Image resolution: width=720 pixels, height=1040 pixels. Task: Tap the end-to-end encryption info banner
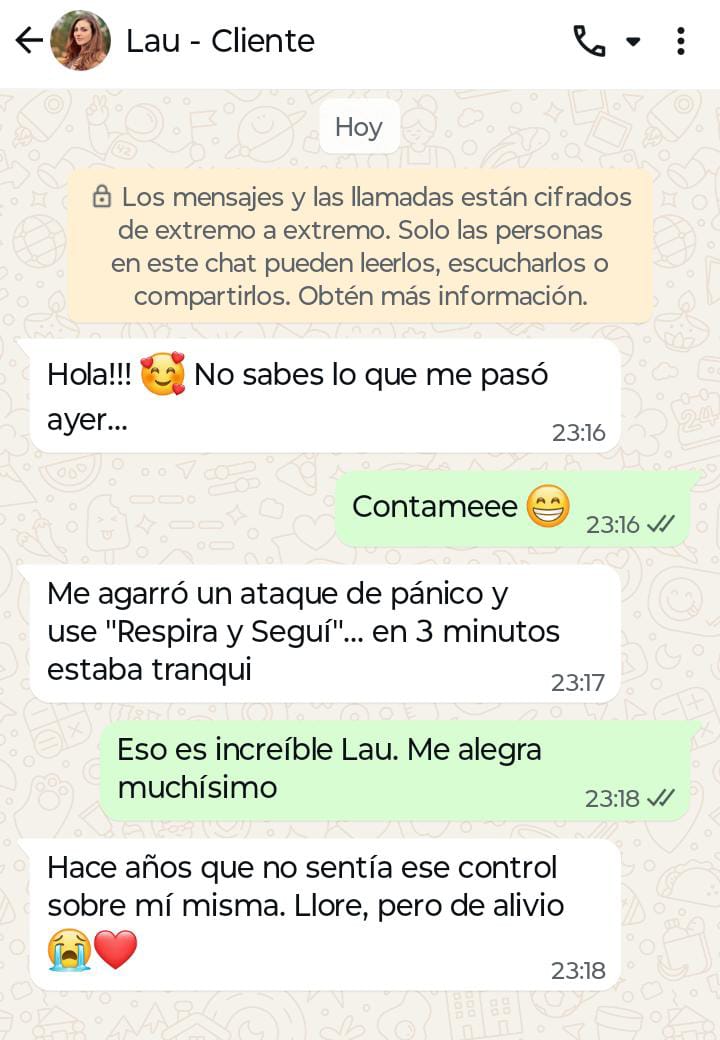[x=360, y=246]
